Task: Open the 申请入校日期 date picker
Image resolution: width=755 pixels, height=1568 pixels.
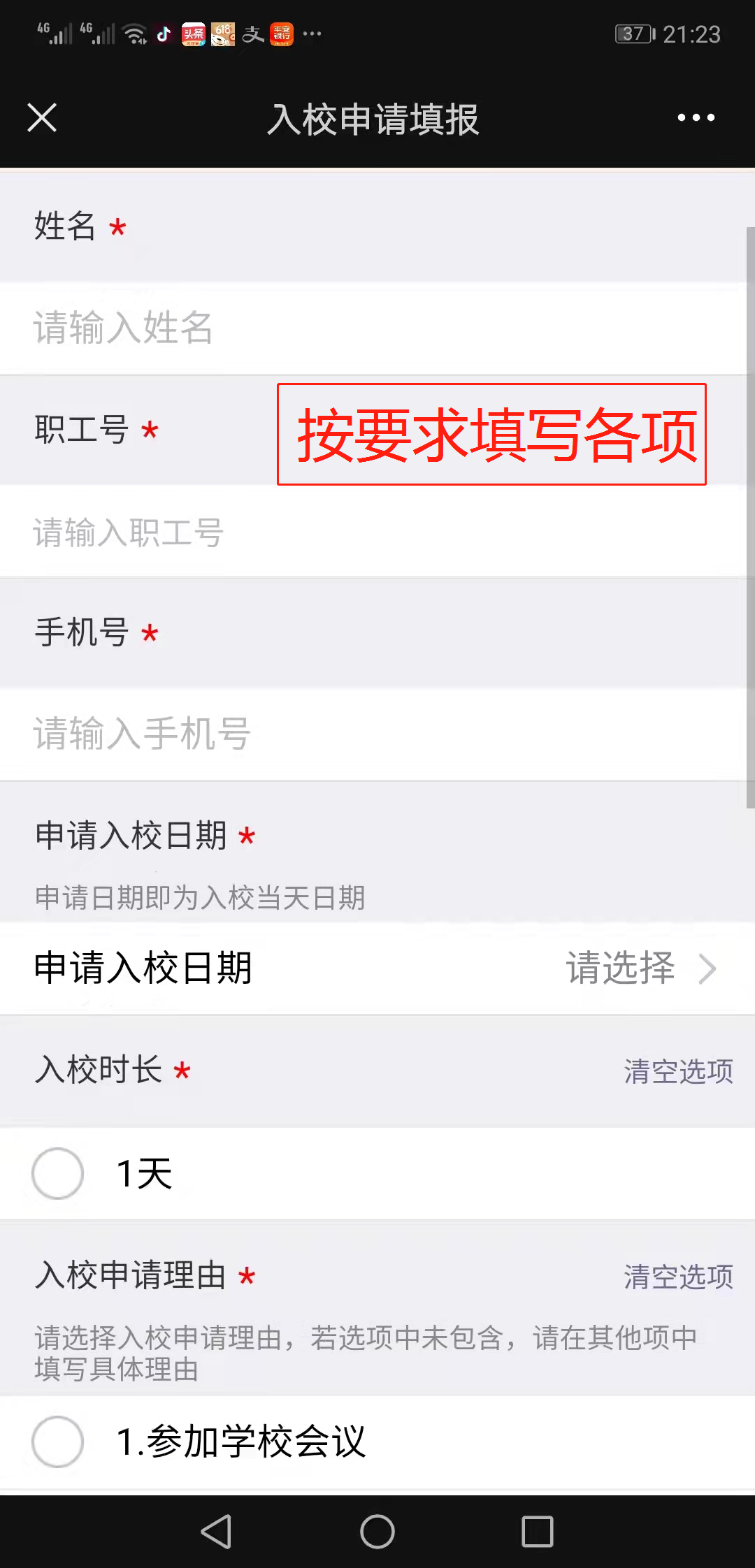Action: [x=377, y=968]
